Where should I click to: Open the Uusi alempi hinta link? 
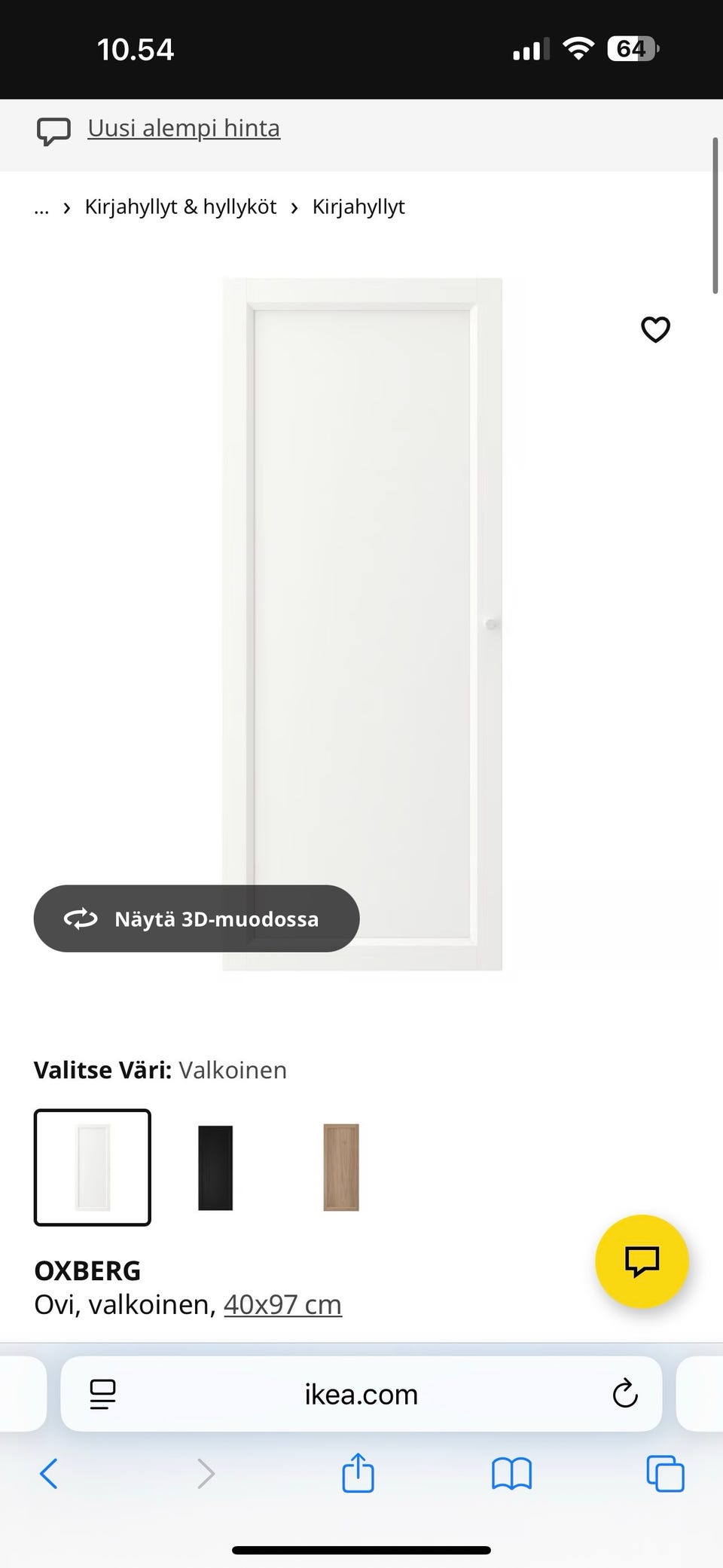click(x=183, y=128)
